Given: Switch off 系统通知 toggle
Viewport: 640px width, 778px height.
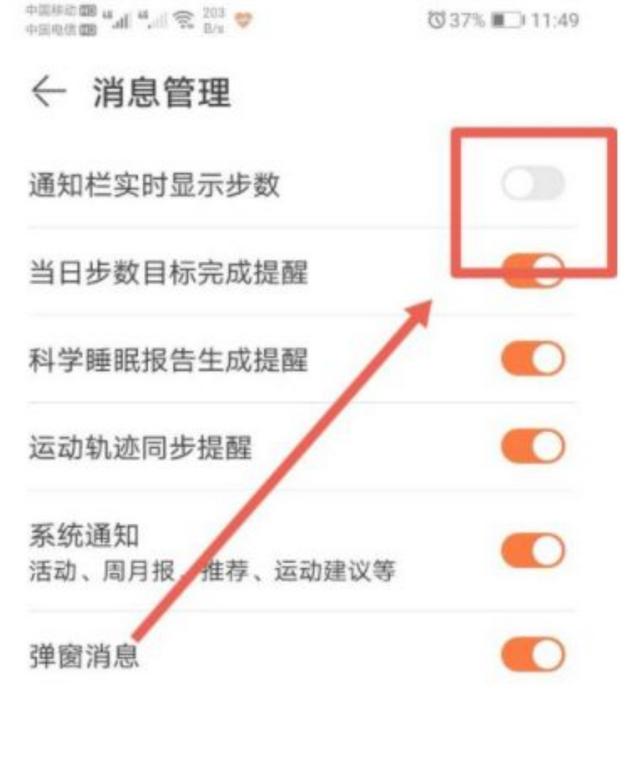Looking at the screenshot, I should pyautogui.click(x=533, y=550).
